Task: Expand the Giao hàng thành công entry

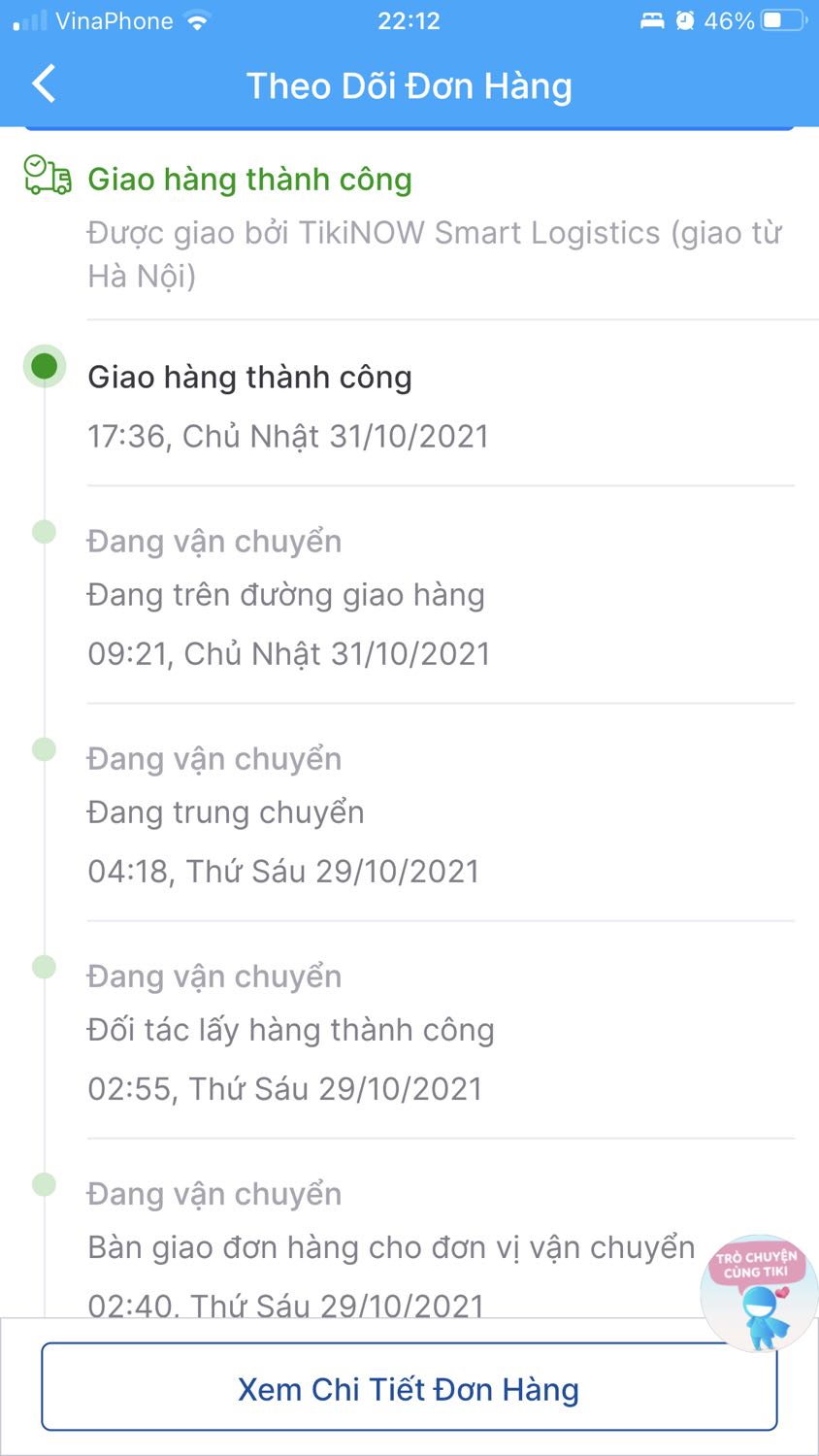Action: pyautogui.click(x=249, y=377)
